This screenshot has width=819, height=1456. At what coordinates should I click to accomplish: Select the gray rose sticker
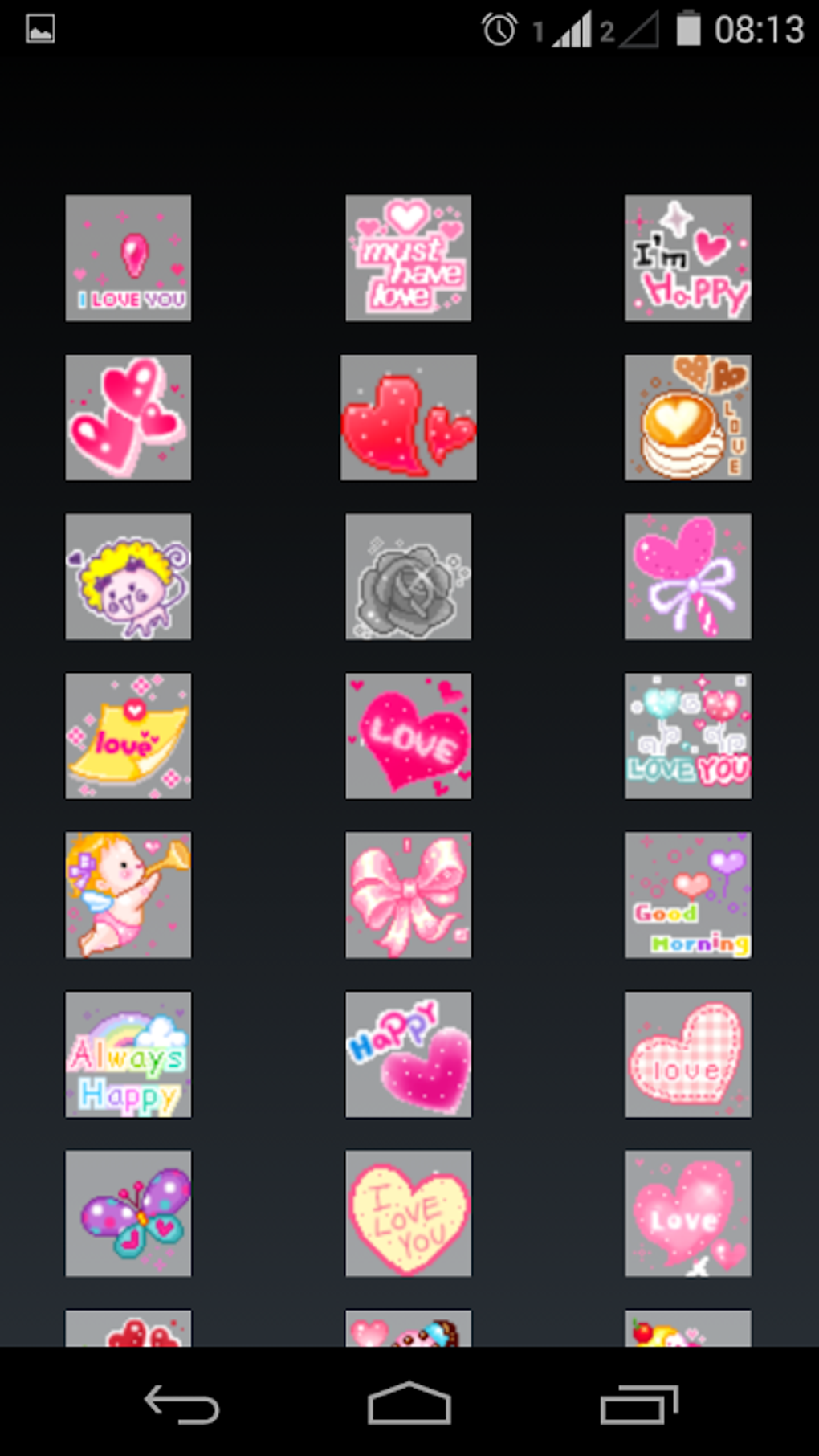tap(409, 577)
